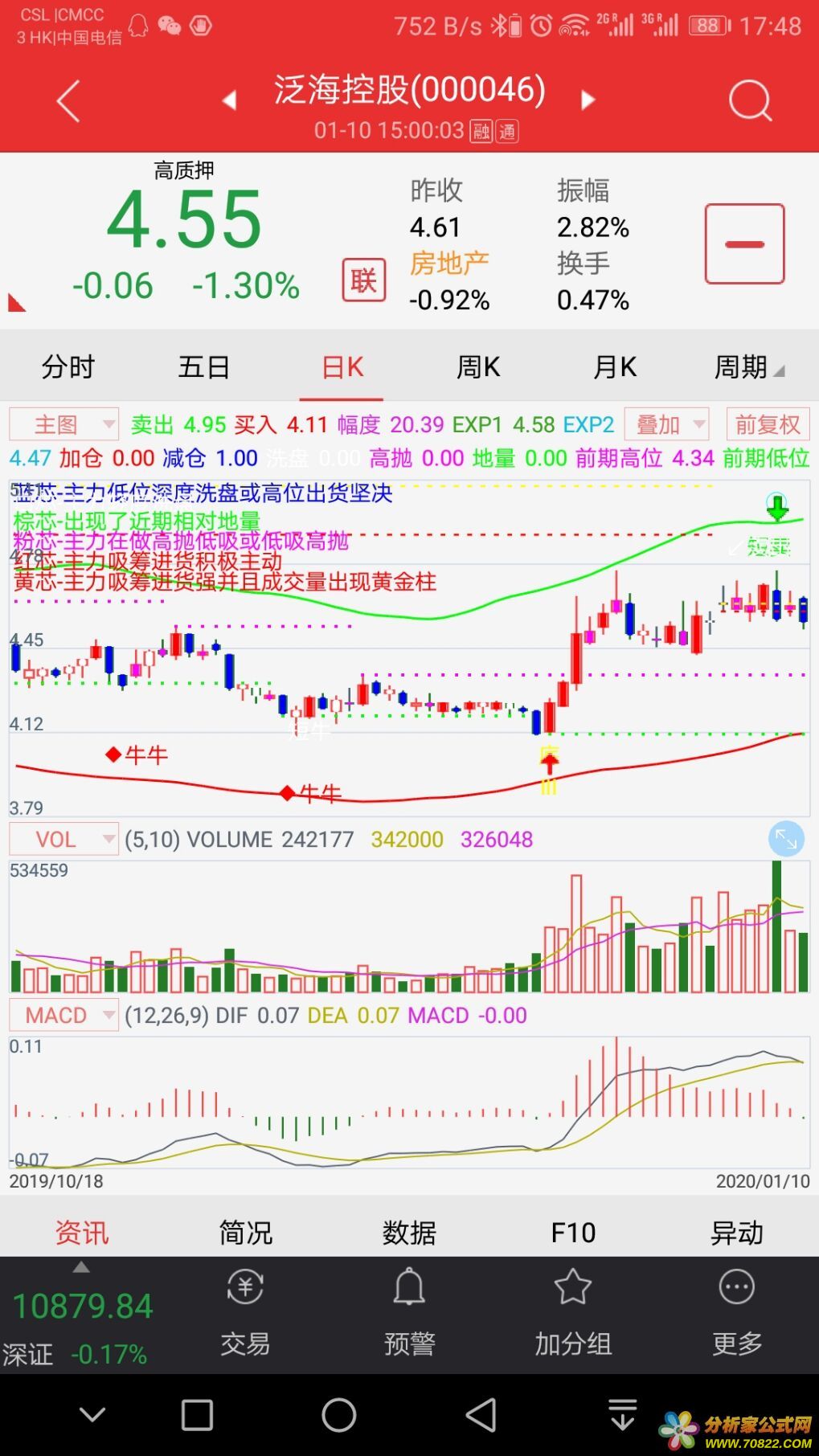Open the 交易 trade button
Screen dimensions: 819x1456
pyautogui.click(x=245, y=1313)
